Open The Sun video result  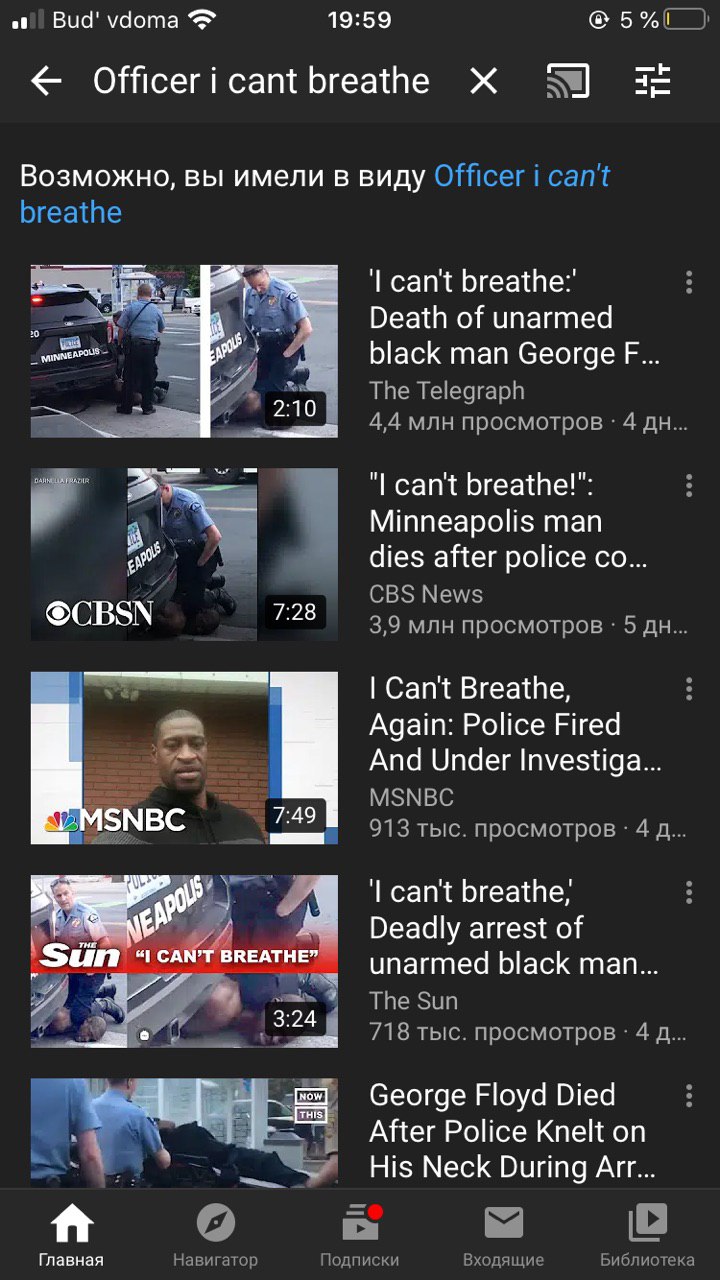pyautogui.click(x=184, y=961)
